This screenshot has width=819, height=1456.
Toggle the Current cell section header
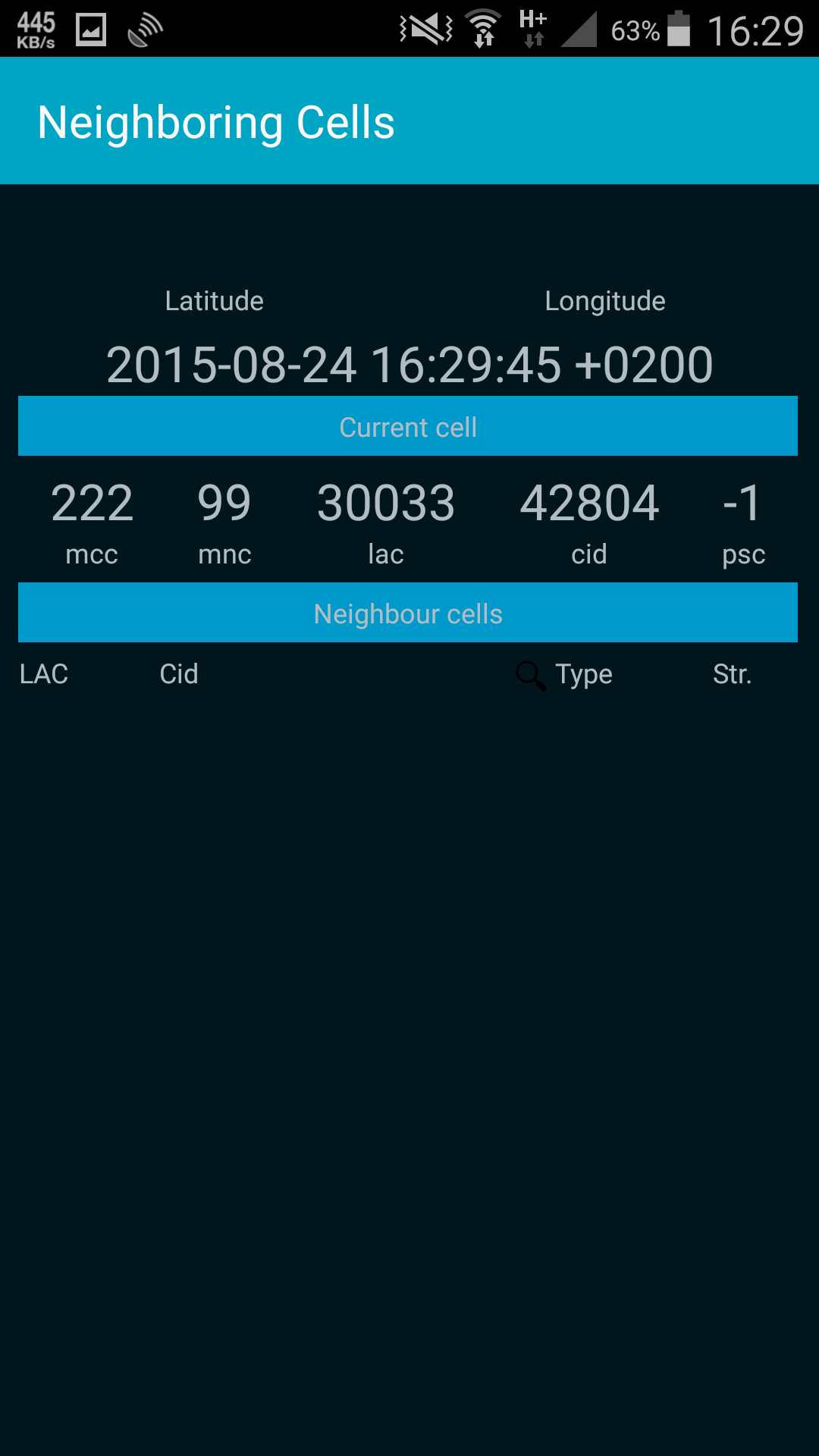[408, 426]
